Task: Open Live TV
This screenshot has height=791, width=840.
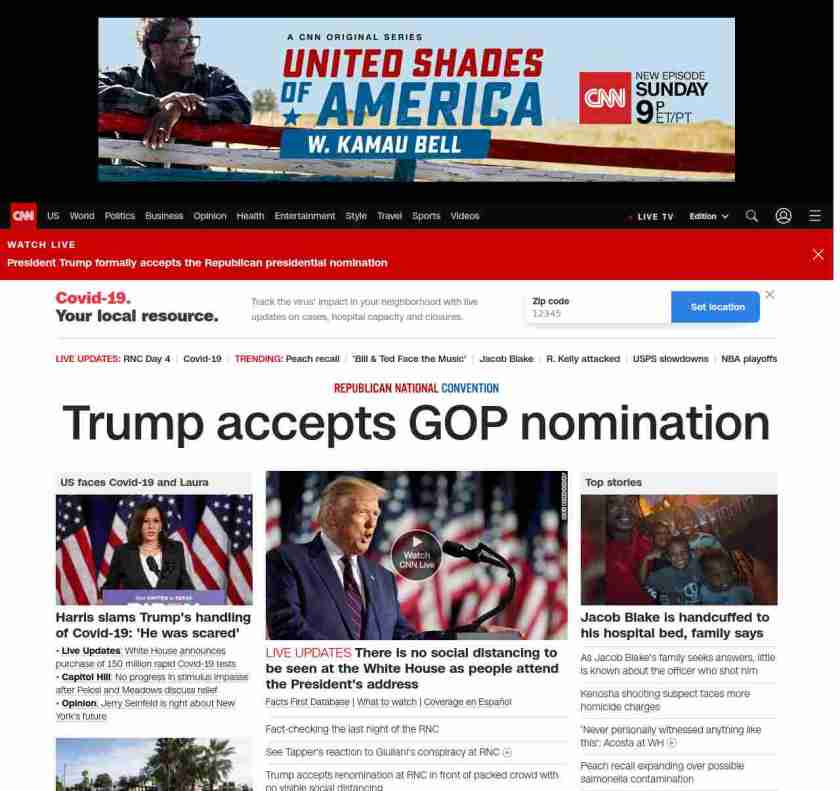Action: point(654,217)
